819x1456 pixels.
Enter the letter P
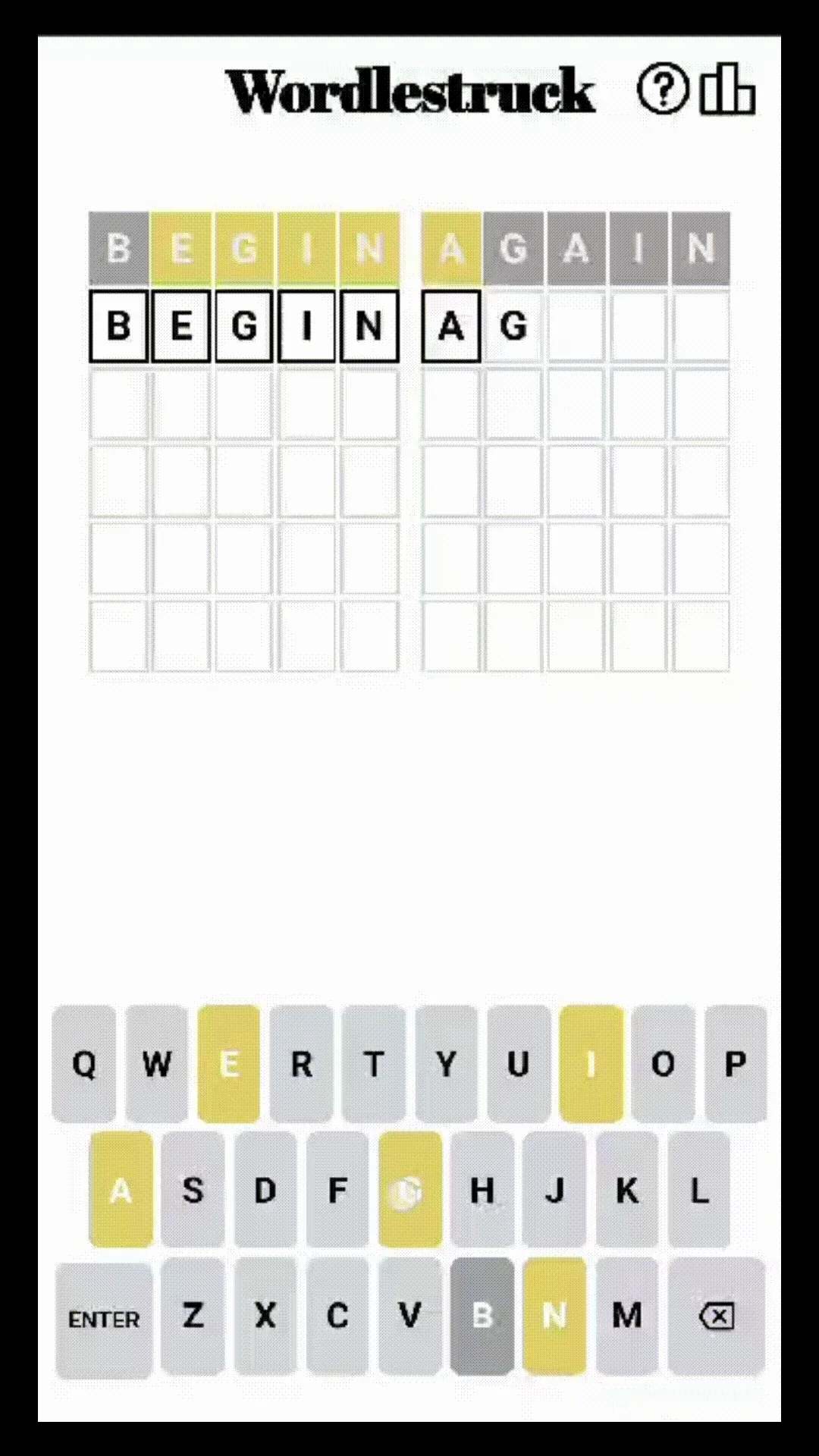(735, 1064)
